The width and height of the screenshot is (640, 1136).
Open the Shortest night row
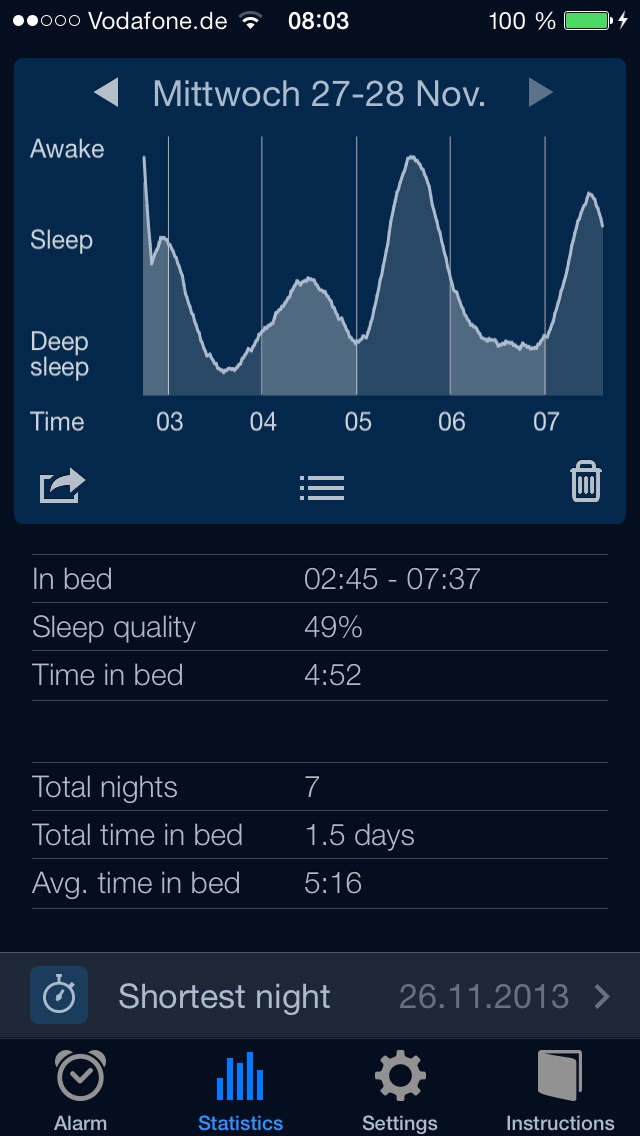[320, 996]
